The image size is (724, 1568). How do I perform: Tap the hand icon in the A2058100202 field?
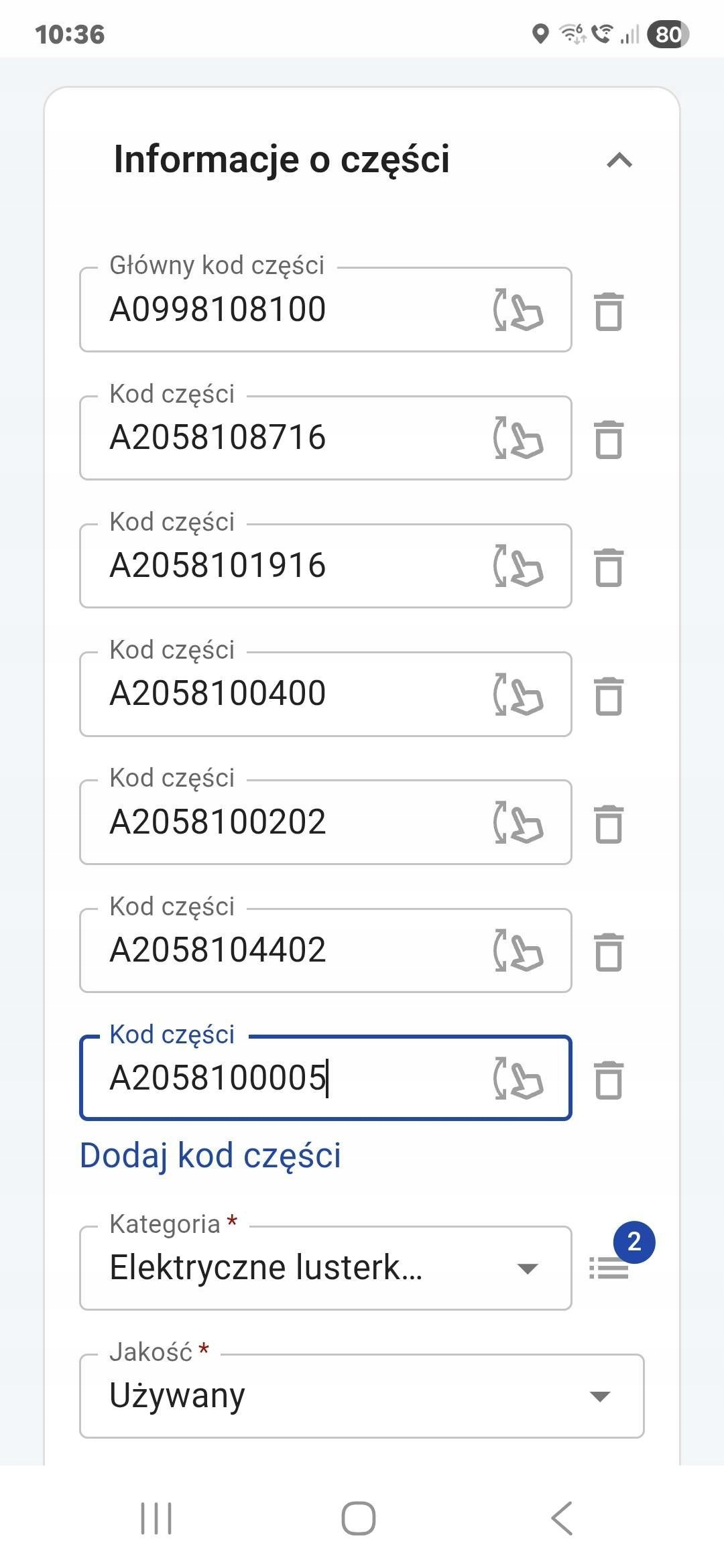coord(518,822)
